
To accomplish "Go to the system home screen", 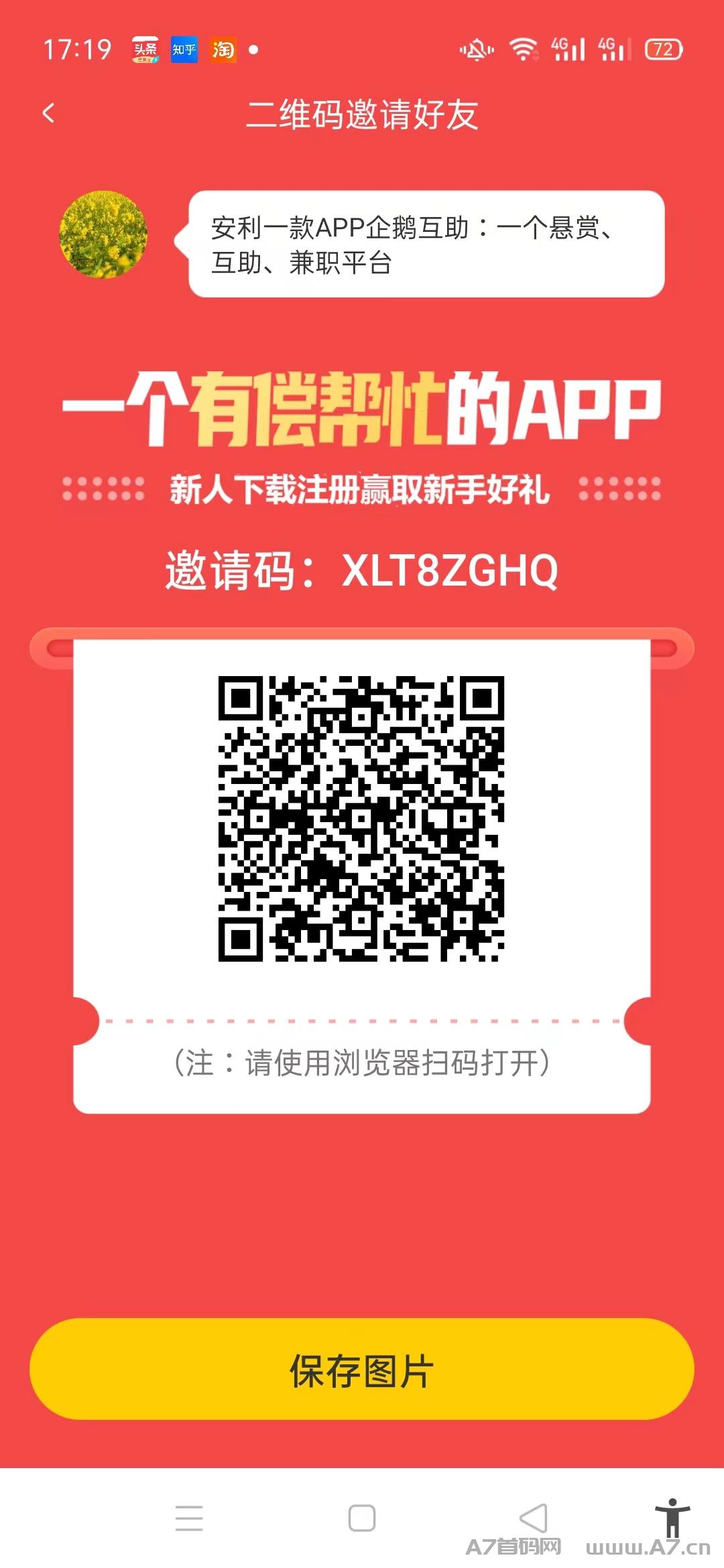I will pyautogui.click(x=362, y=1518).
